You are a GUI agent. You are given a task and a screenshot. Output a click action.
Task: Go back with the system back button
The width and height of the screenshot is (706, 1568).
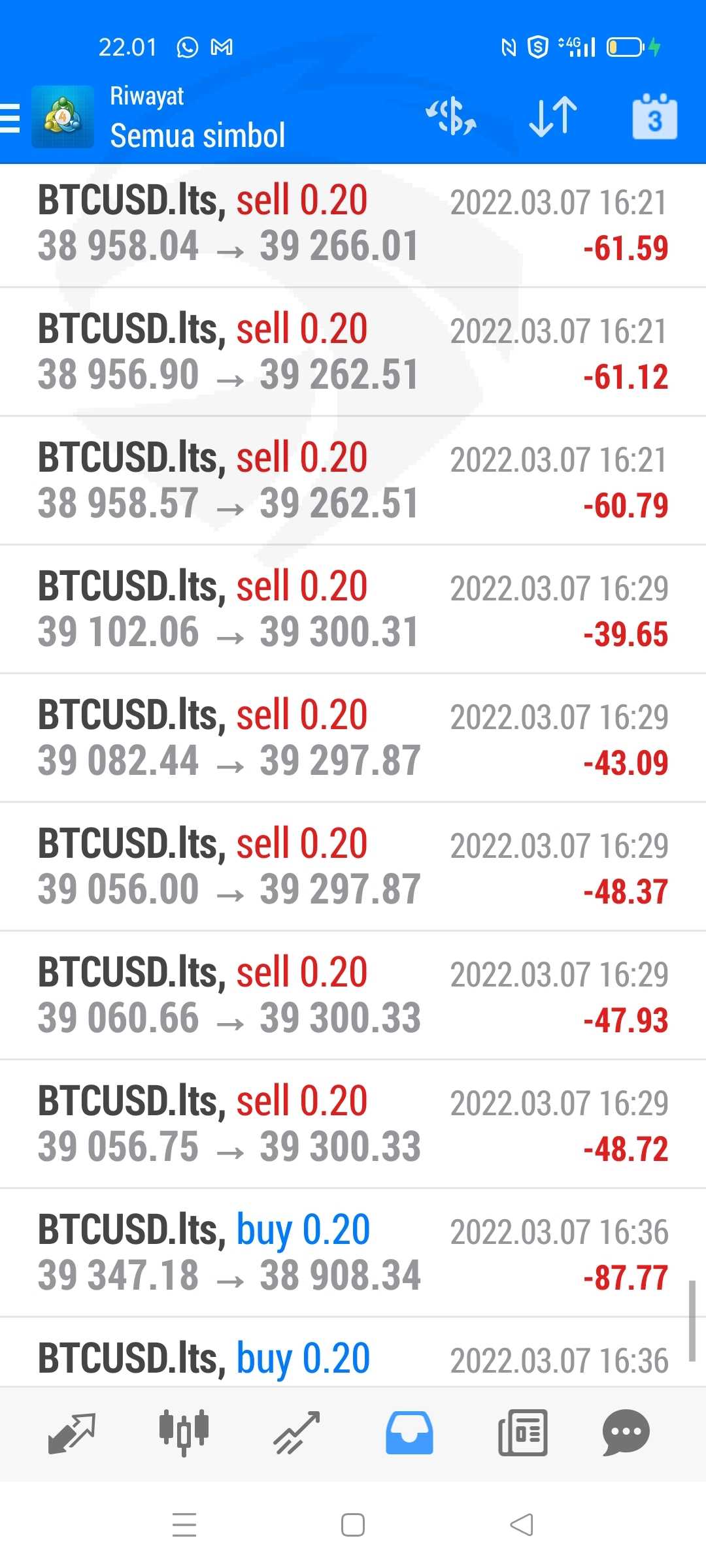[x=521, y=1526]
